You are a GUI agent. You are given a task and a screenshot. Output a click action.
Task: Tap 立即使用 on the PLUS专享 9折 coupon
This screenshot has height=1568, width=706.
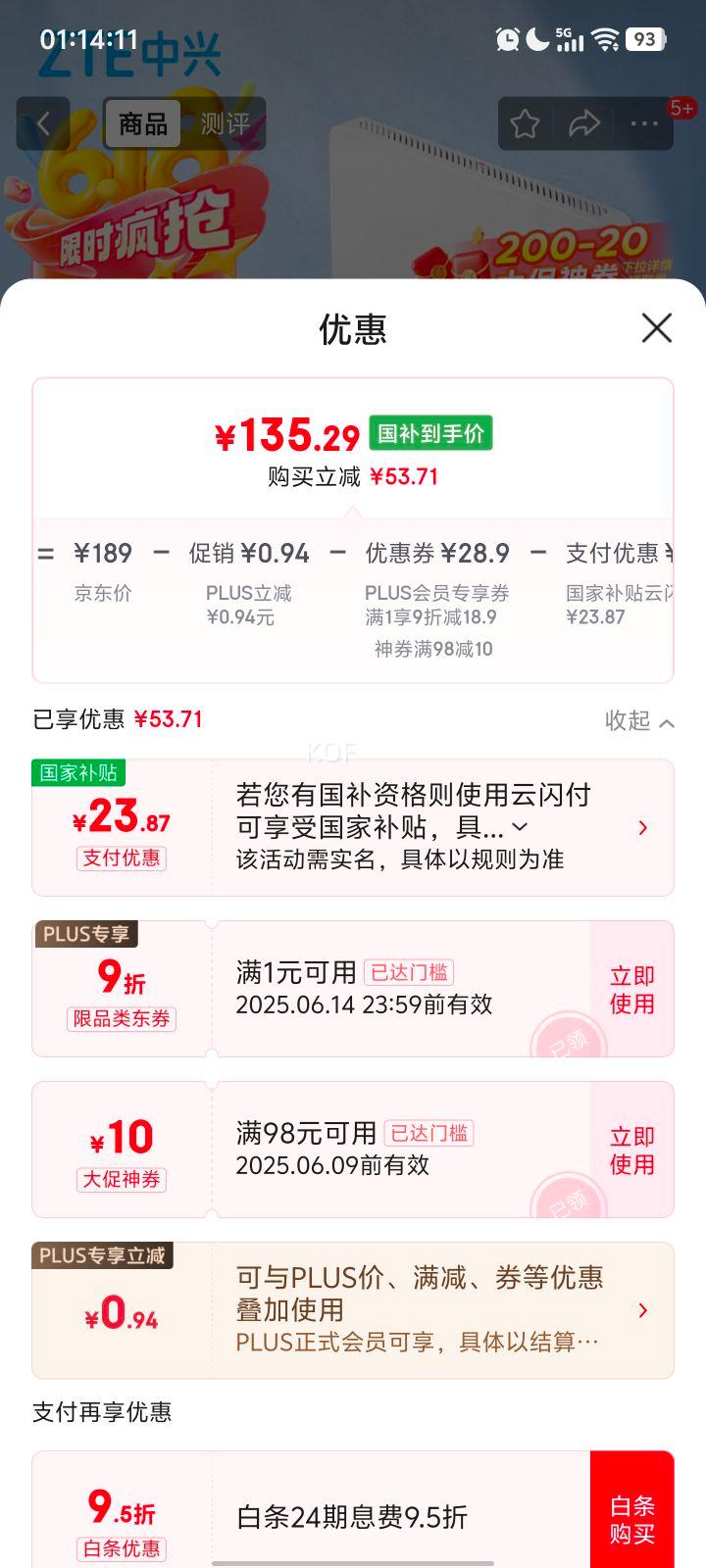click(x=631, y=990)
